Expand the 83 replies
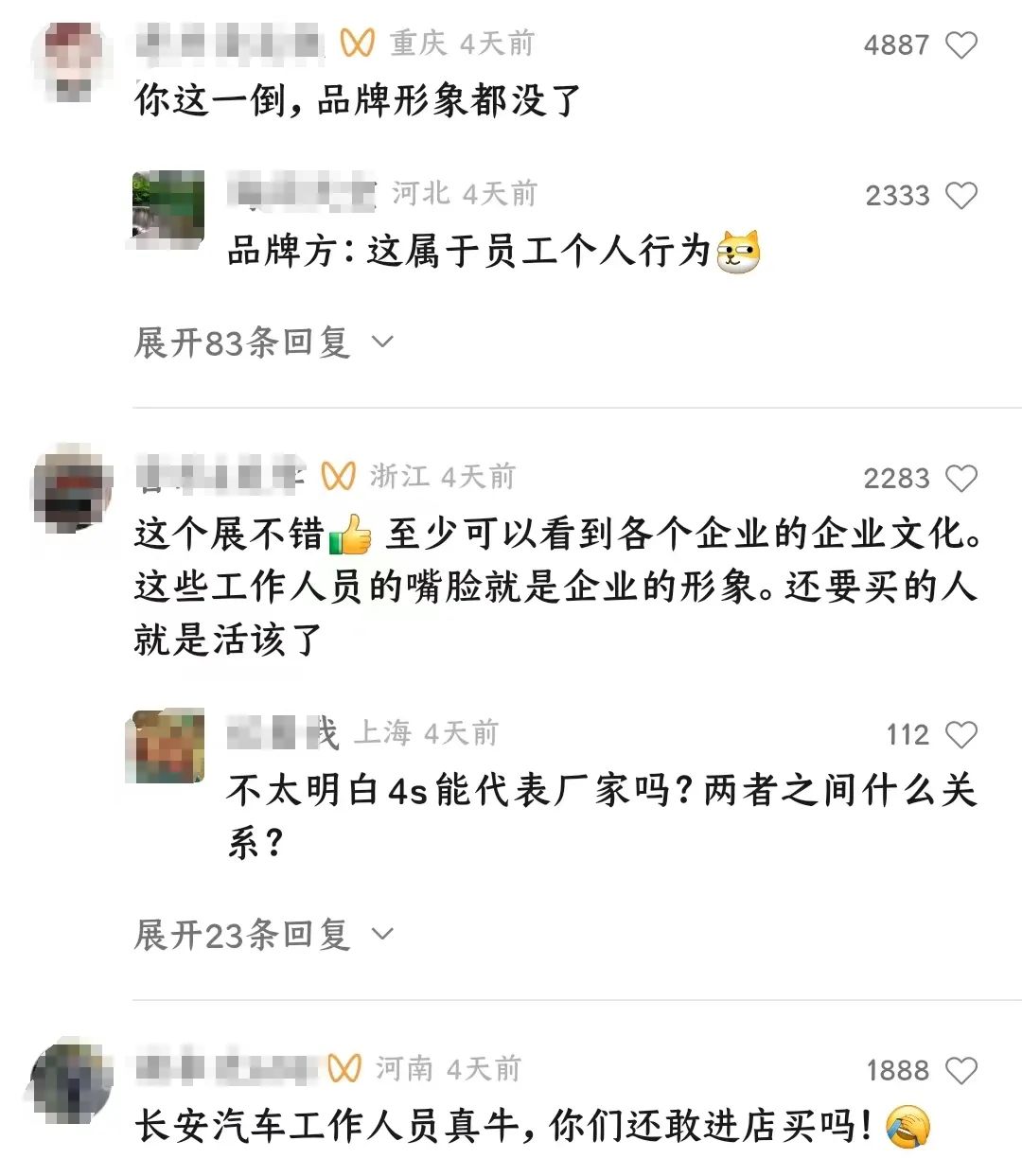This screenshot has height=1176, width=1022. (263, 342)
